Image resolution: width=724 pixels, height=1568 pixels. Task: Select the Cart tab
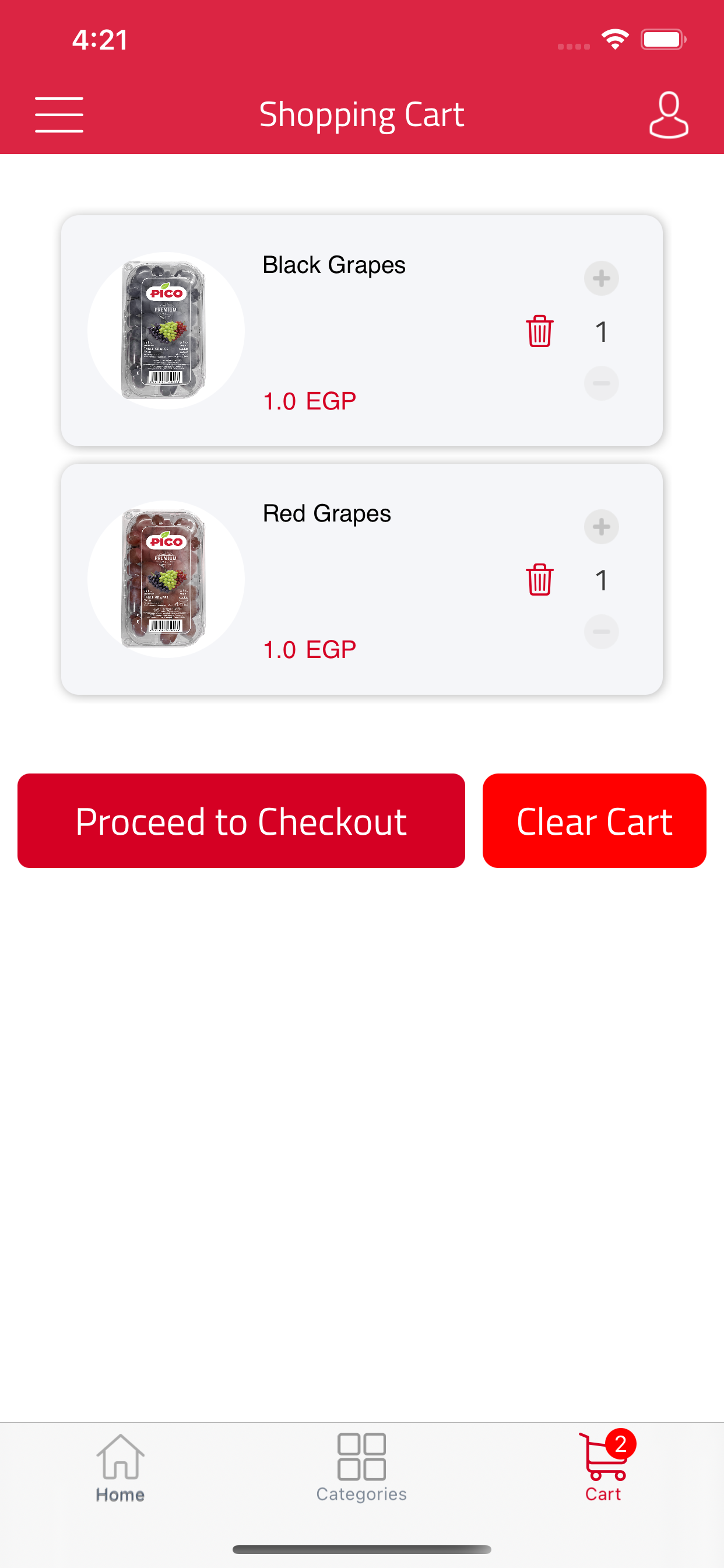[x=603, y=1468]
